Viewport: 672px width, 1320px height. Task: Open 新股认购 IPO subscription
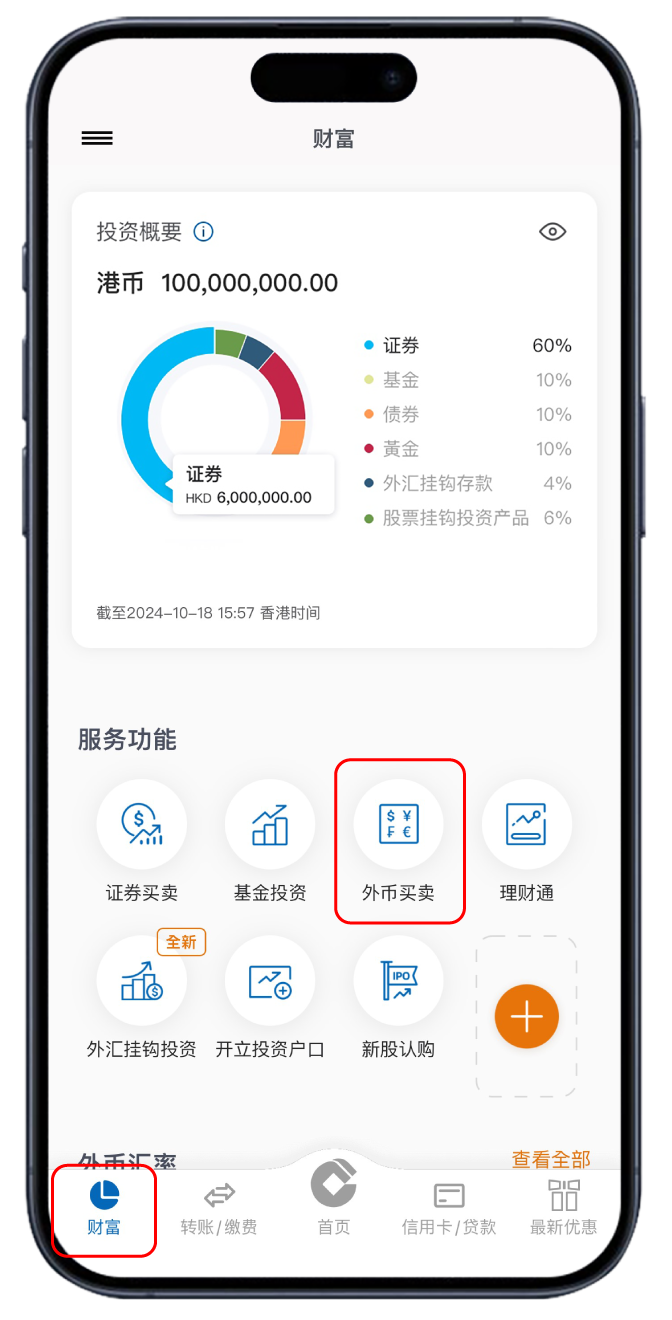coord(398,981)
